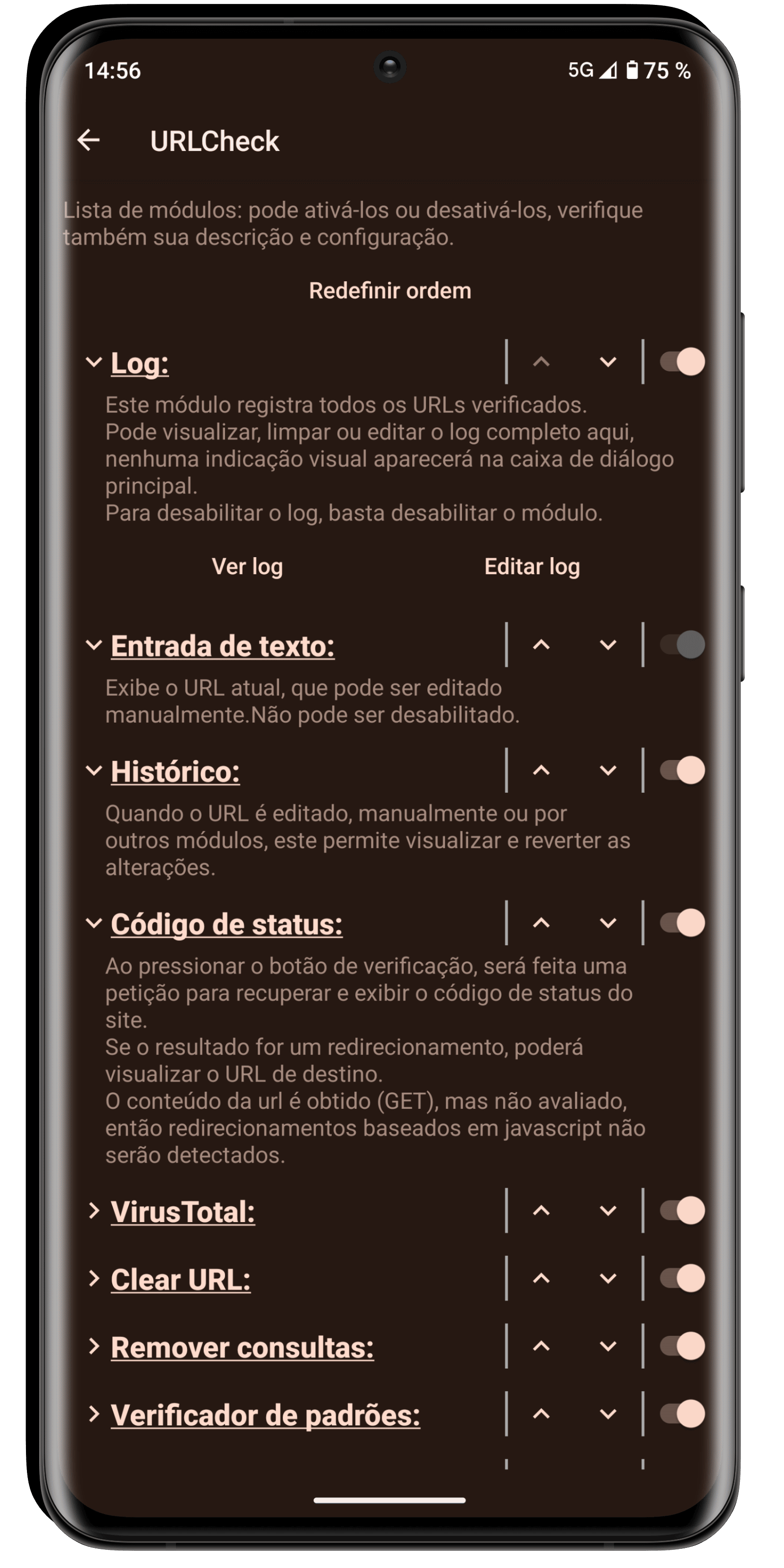Image resolution: width=784 pixels, height=1568 pixels.
Task: Disable the Log module switch
Action: tap(683, 362)
